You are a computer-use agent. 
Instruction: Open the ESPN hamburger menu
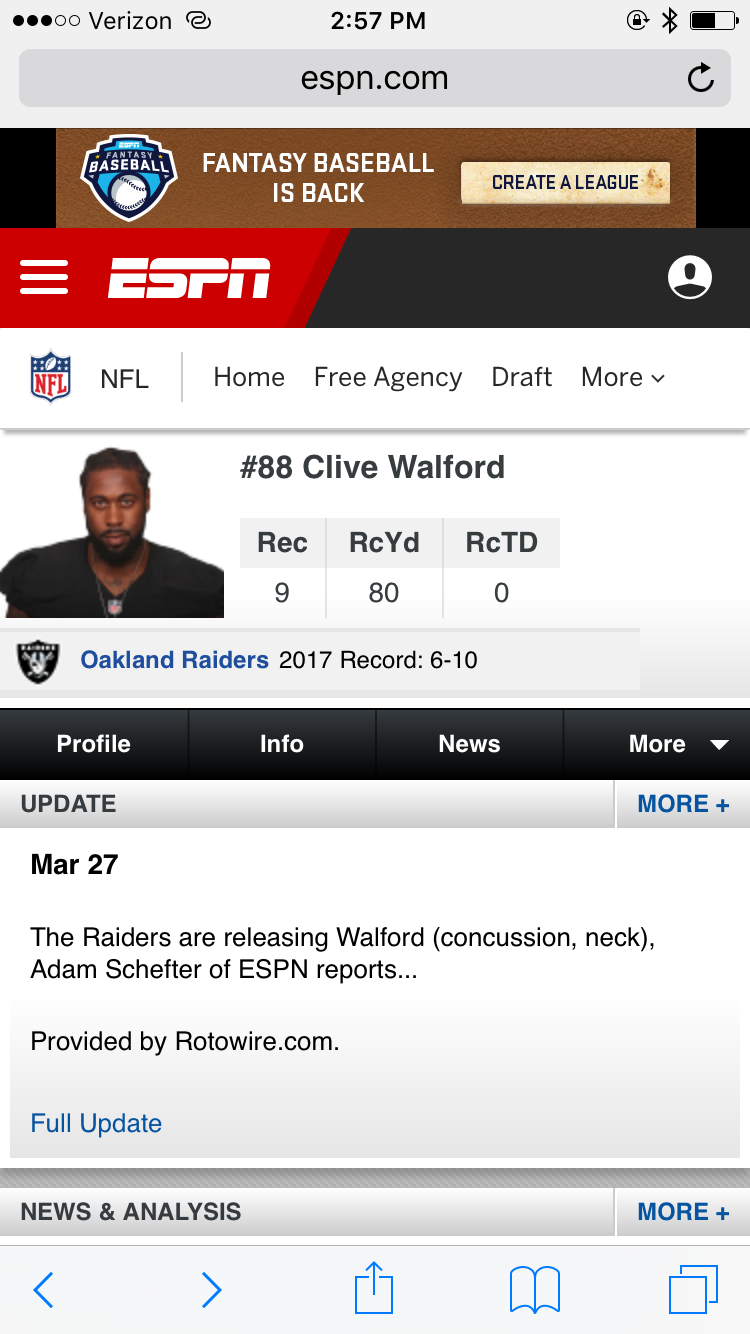pos(44,277)
